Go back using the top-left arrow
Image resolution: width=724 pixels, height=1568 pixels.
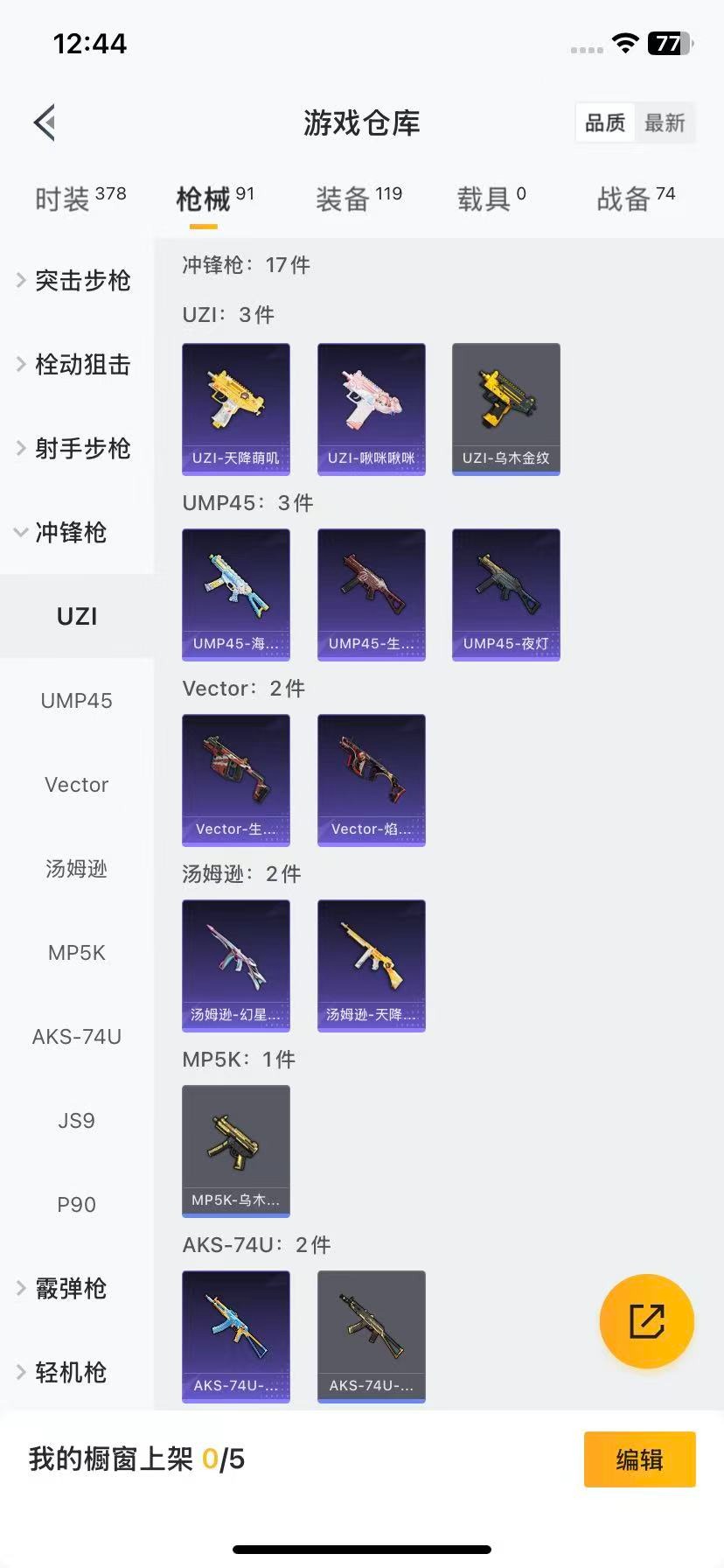(x=45, y=122)
